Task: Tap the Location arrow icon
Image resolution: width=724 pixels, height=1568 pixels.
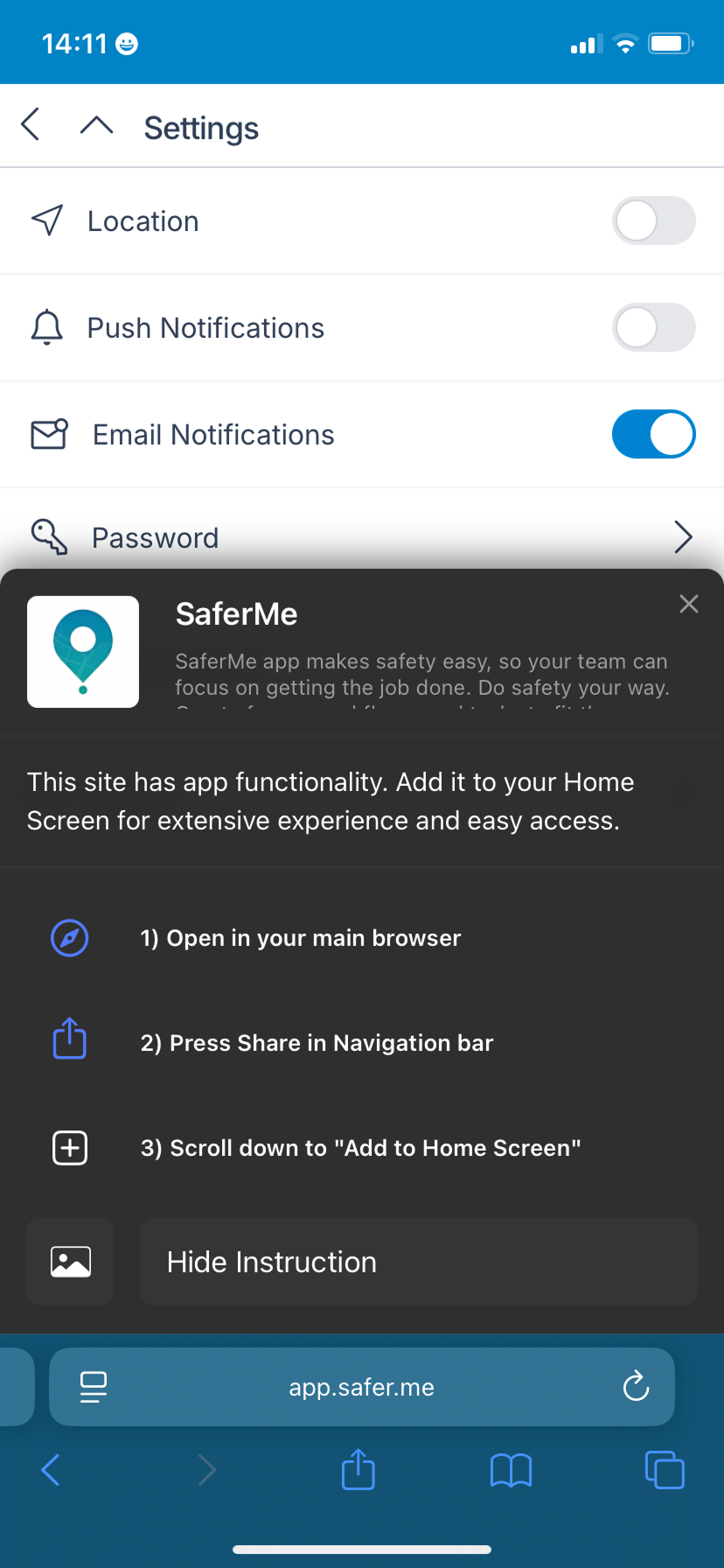Action: pos(47,220)
